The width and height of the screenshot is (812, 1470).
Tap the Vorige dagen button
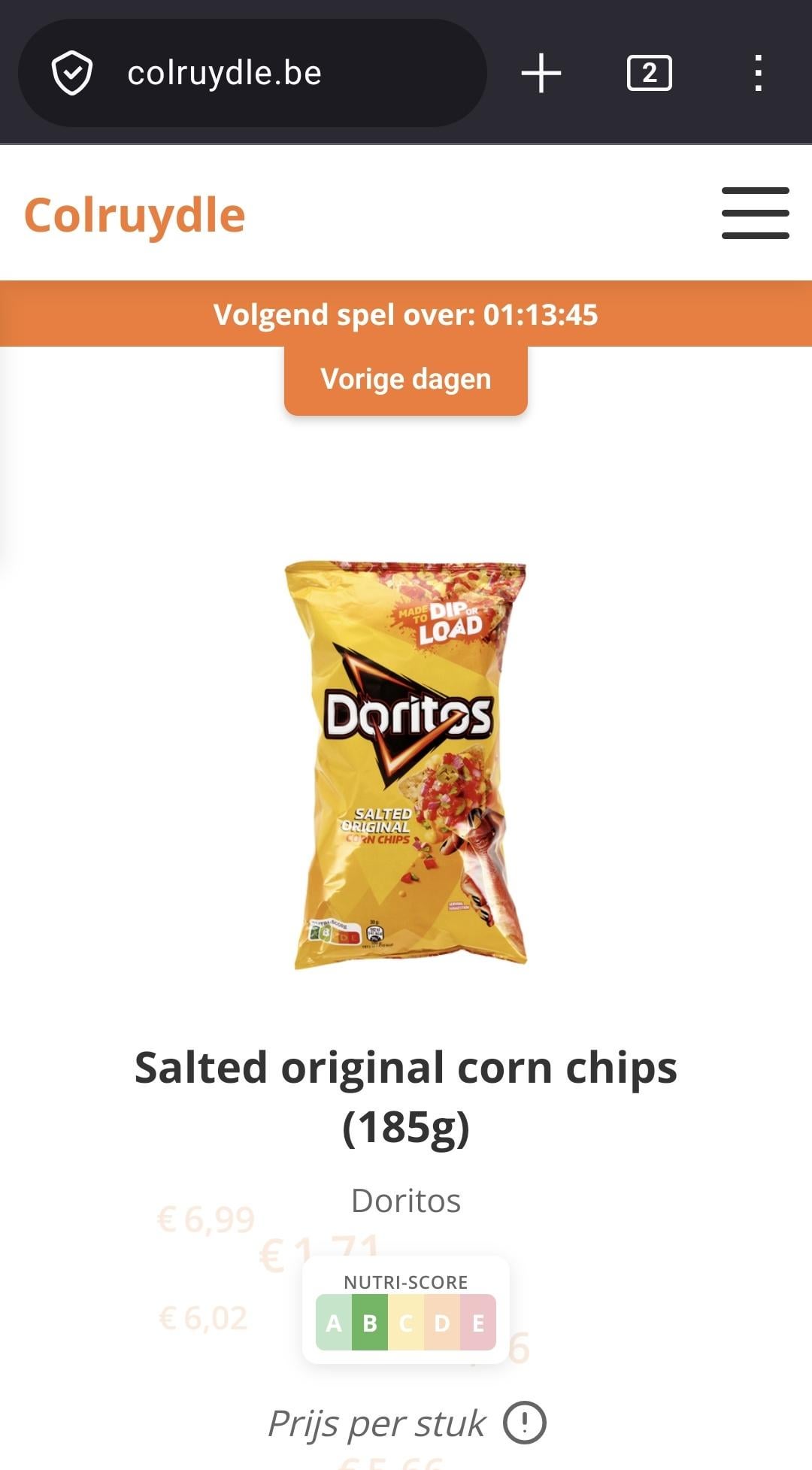405,380
